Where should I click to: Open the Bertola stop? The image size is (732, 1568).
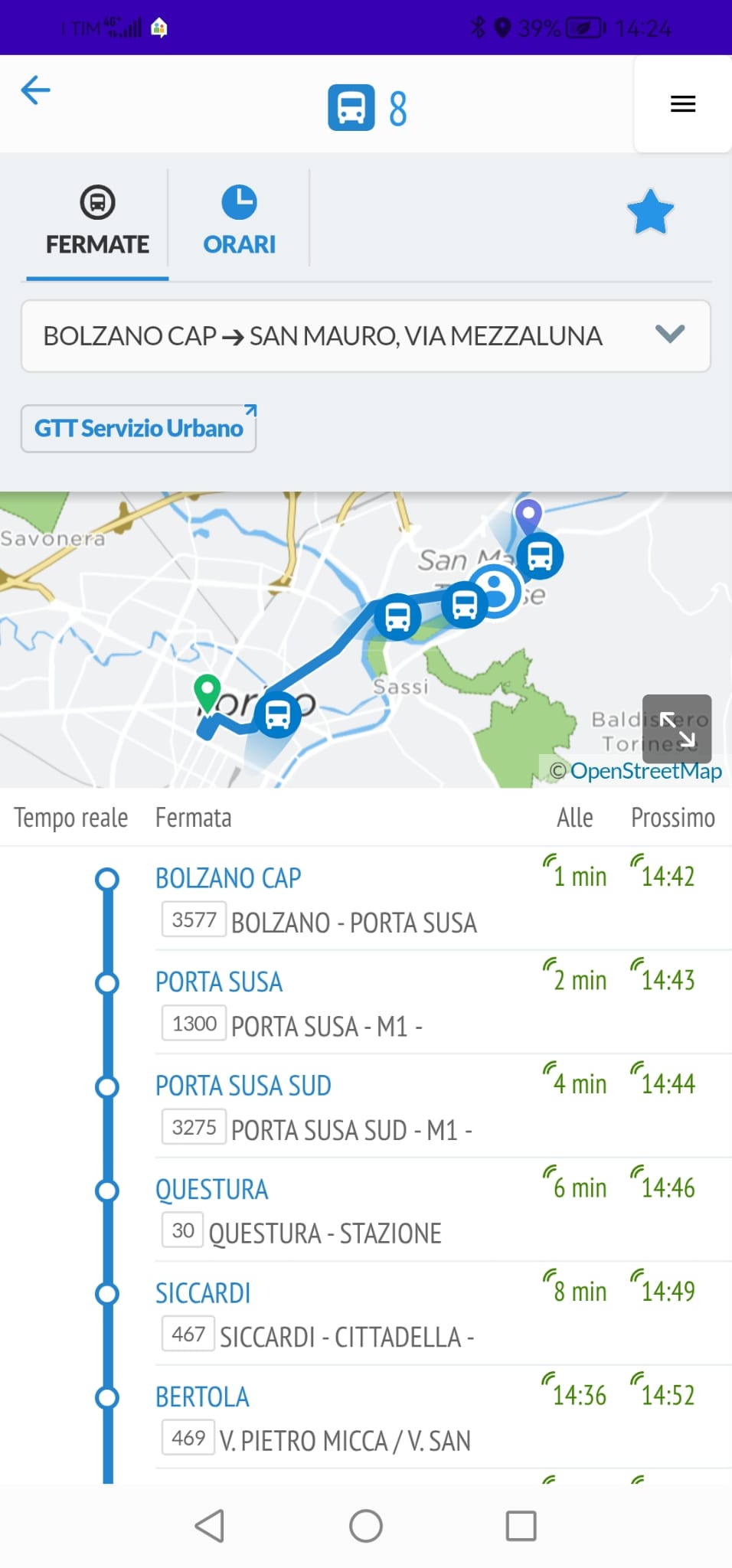tap(202, 1397)
